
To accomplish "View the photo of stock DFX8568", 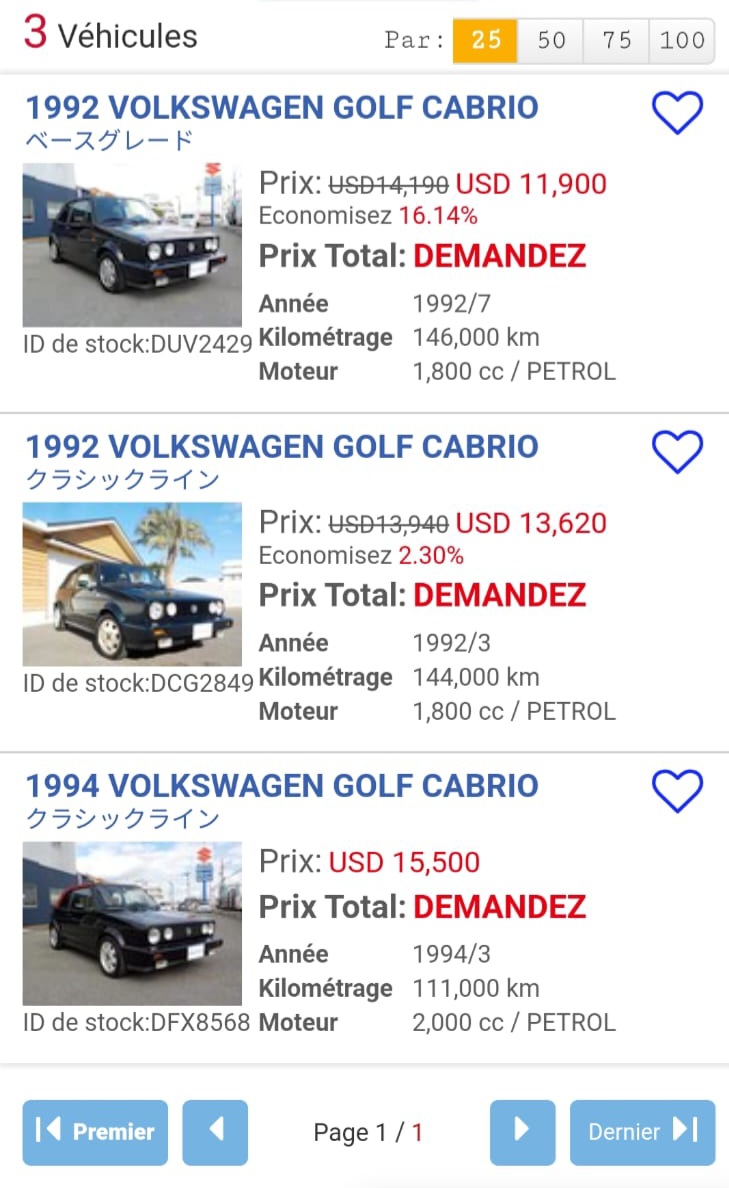I will coord(132,923).
